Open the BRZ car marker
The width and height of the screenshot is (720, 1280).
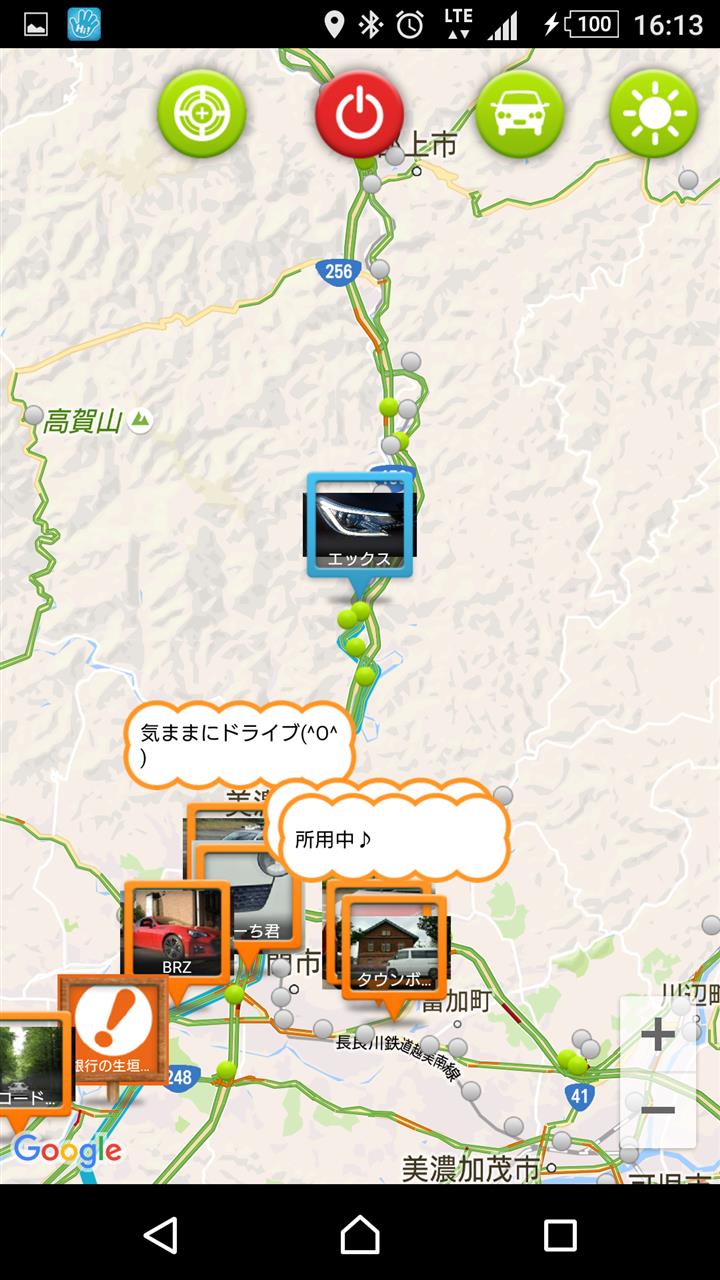(176, 932)
